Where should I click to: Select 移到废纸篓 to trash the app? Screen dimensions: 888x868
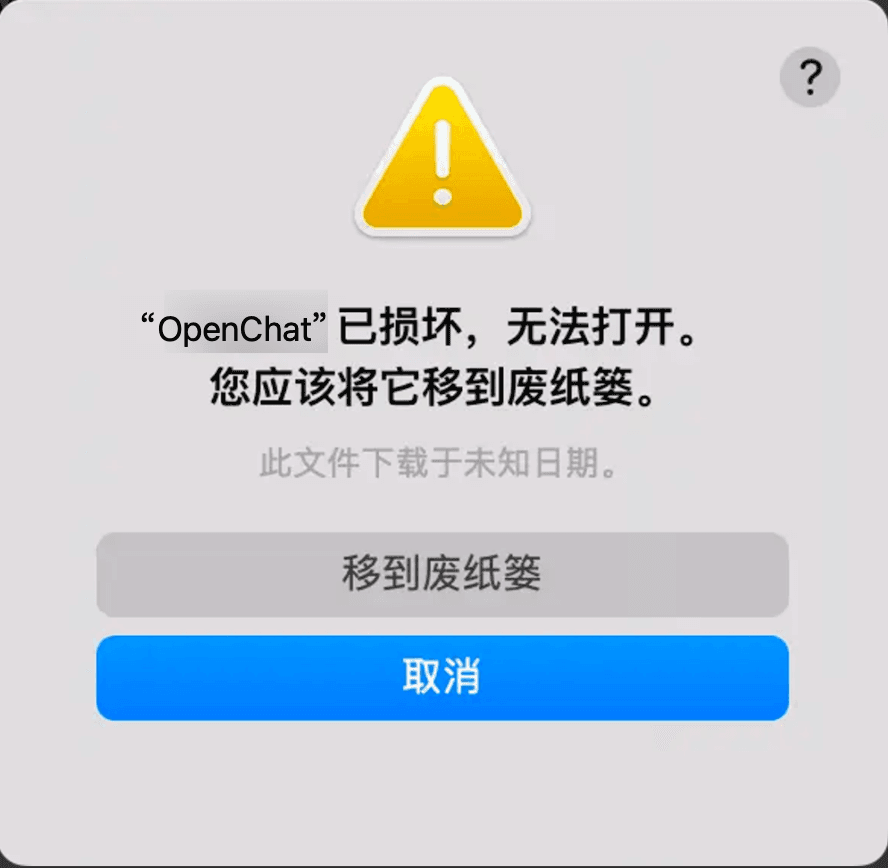(442, 574)
